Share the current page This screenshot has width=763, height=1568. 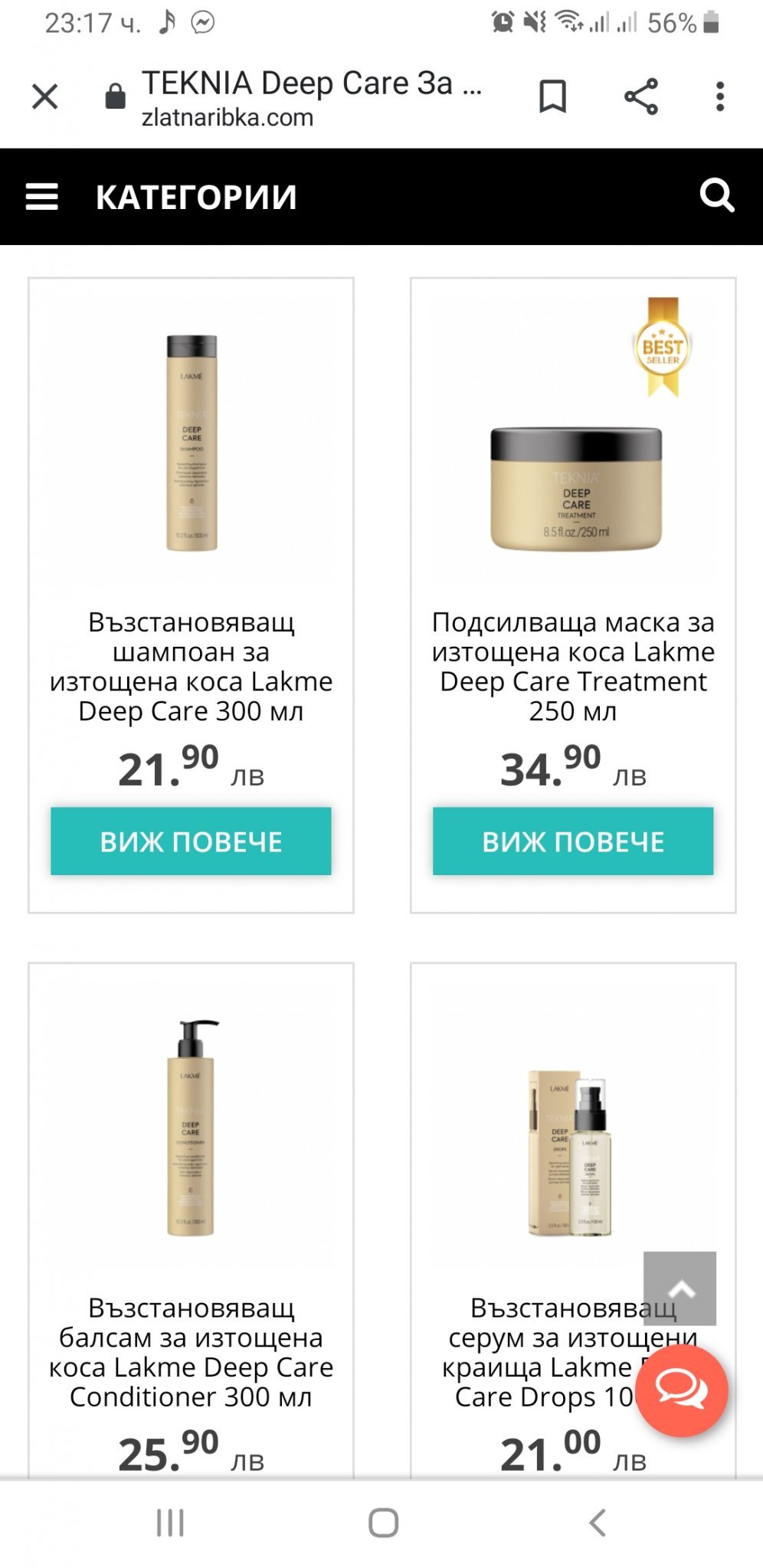(x=641, y=96)
